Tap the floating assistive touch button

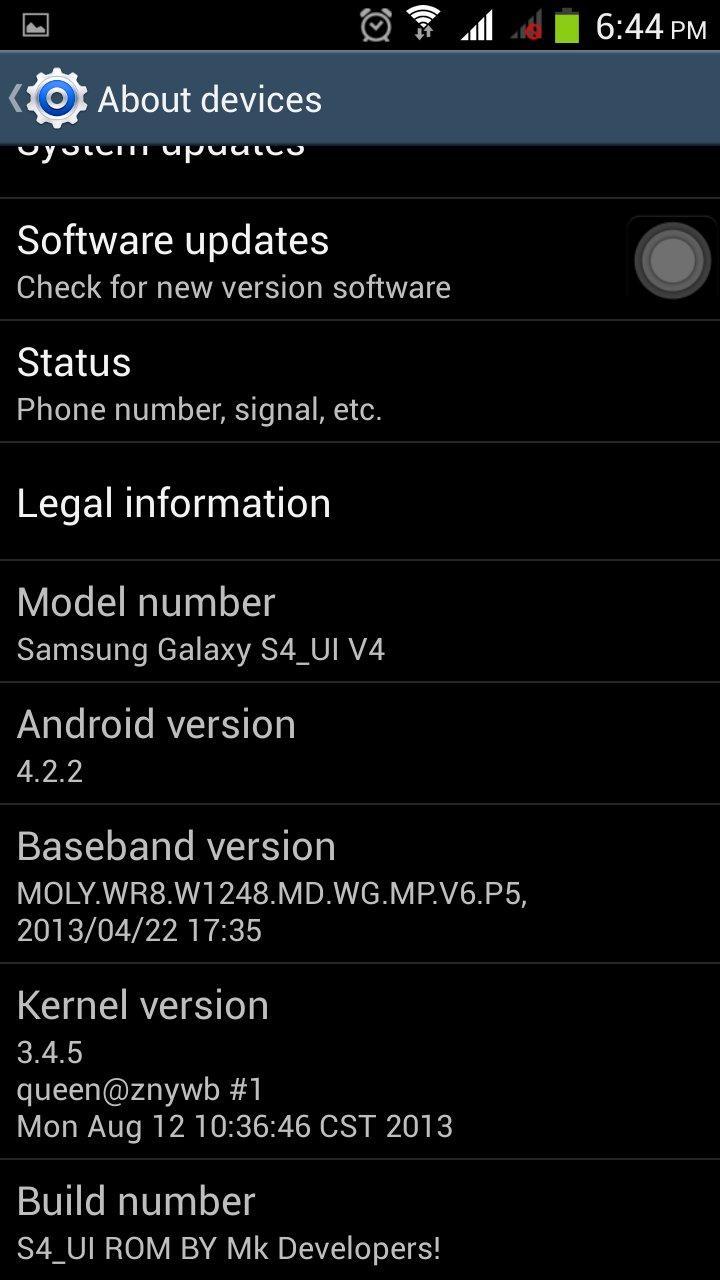click(672, 261)
